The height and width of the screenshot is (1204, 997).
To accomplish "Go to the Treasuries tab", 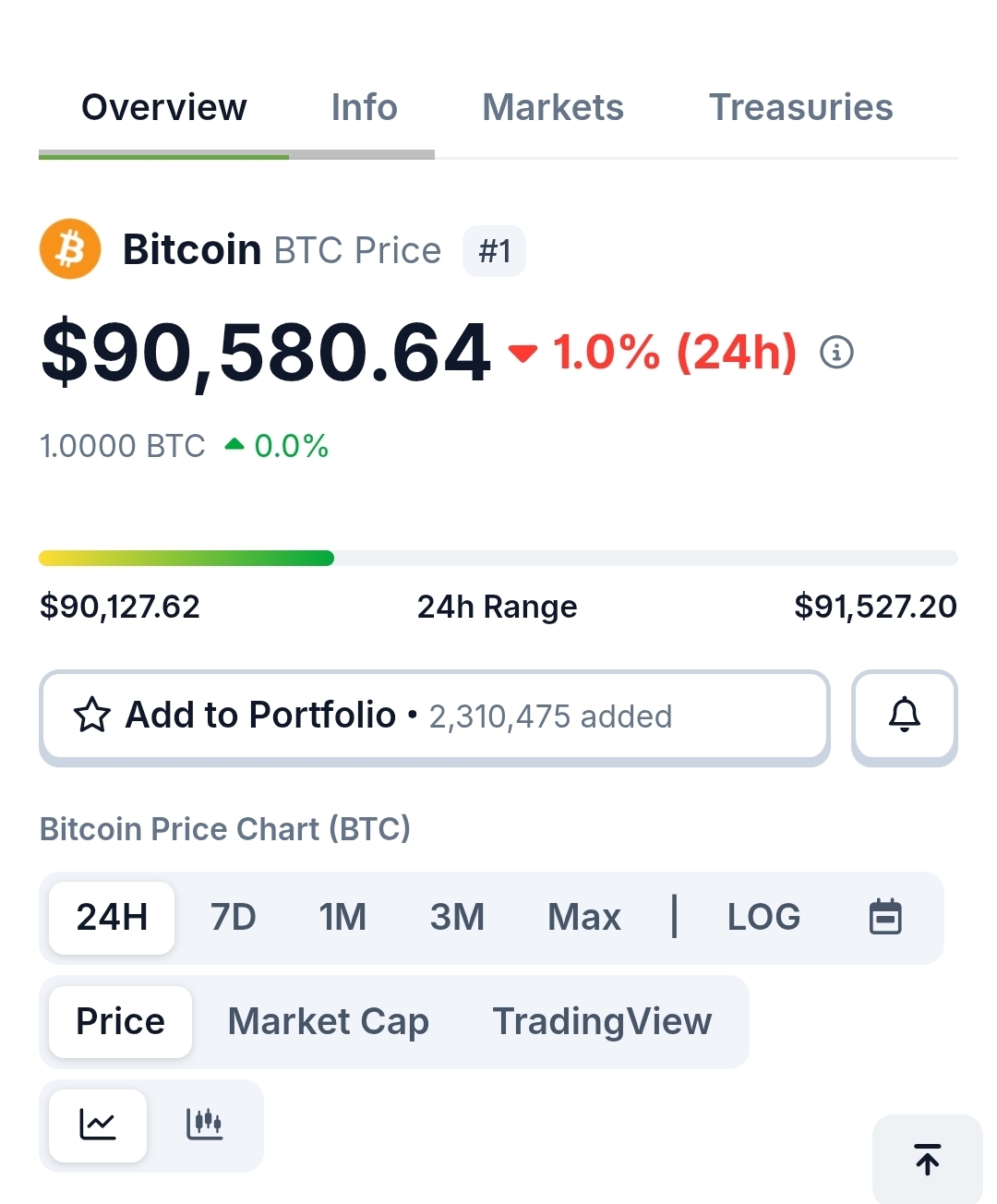I will (x=800, y=108).
